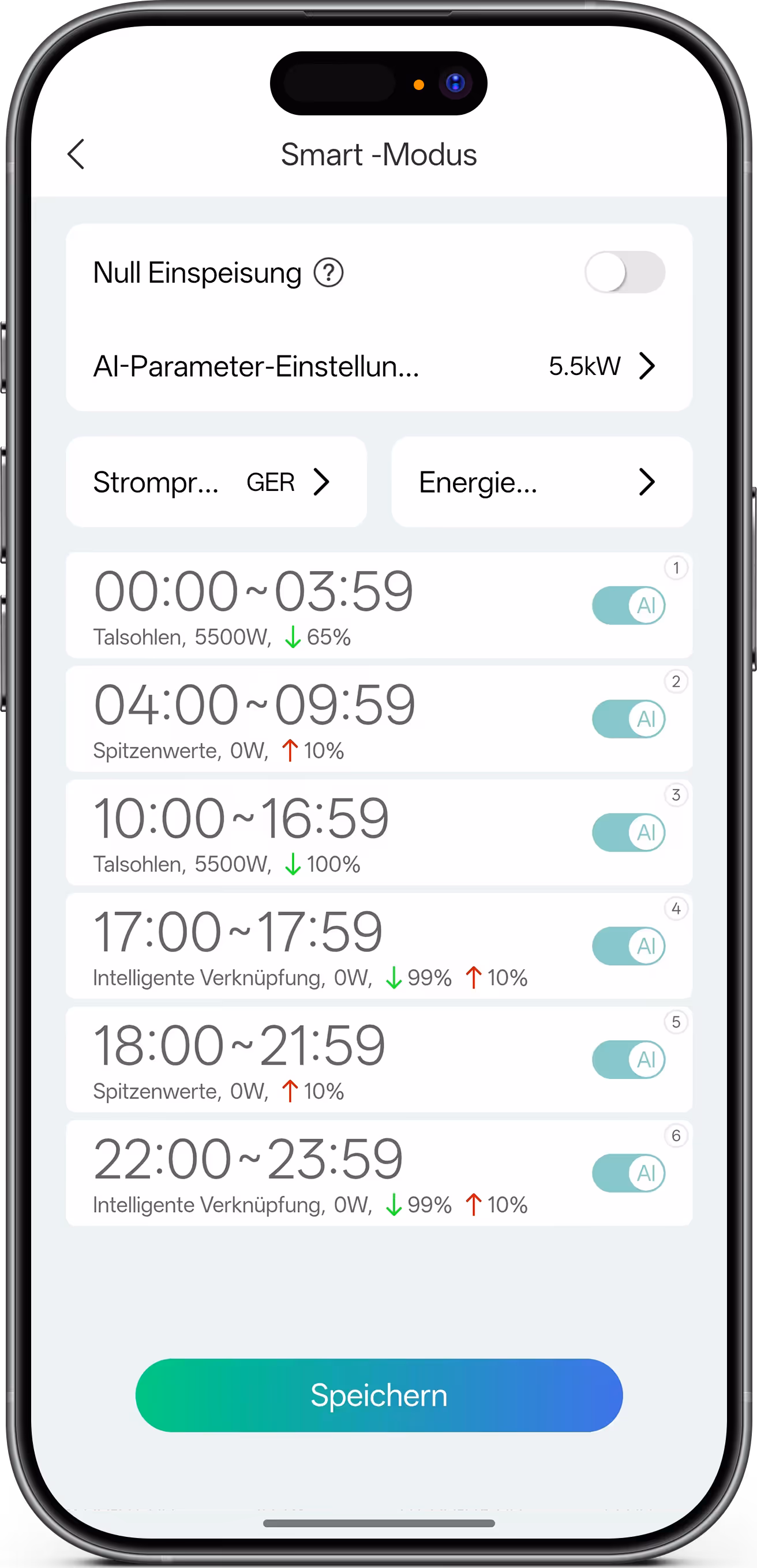Toggle AI switch for 10:00~16:59 slot

[628, 832]
